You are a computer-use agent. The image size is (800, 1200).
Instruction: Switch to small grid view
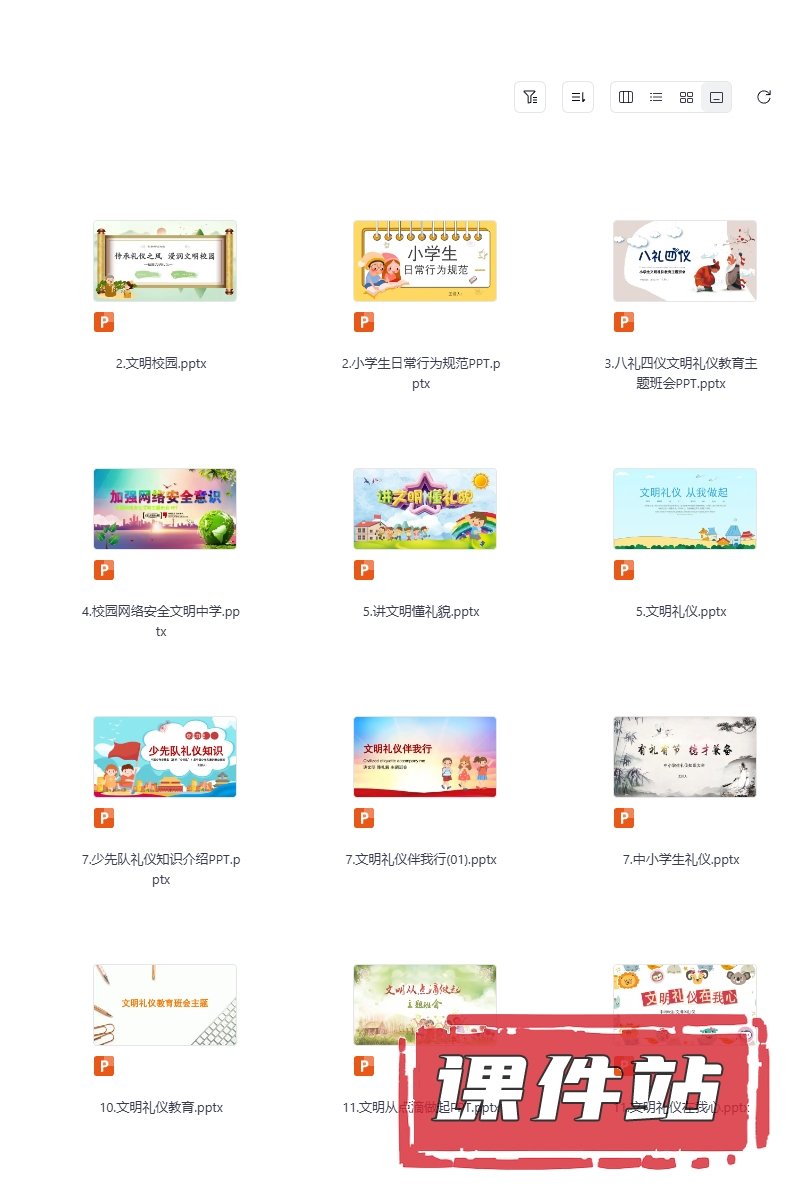686,97
